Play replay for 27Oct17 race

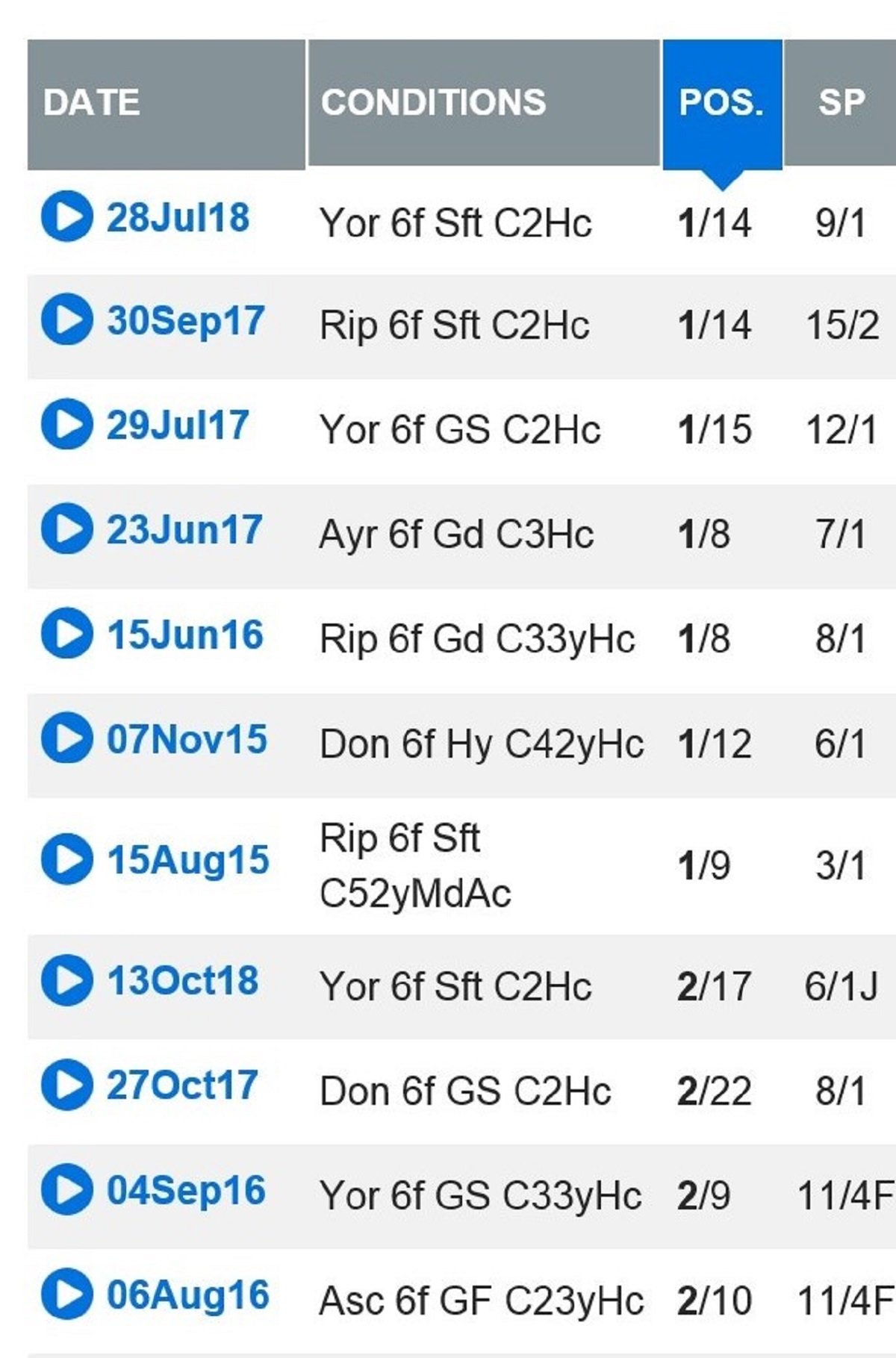click(67, 1084)
